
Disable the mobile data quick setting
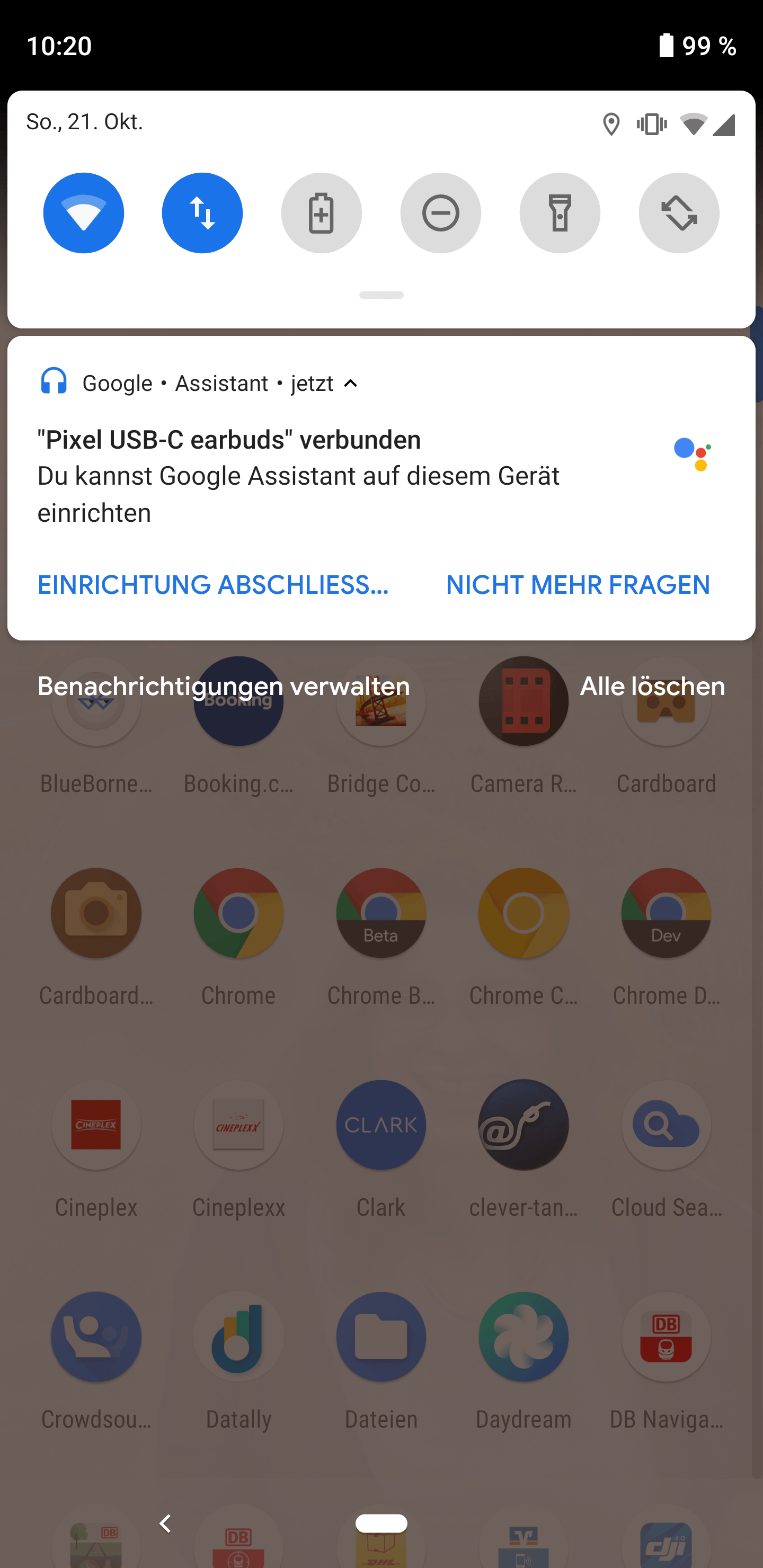tap(202, 213)
